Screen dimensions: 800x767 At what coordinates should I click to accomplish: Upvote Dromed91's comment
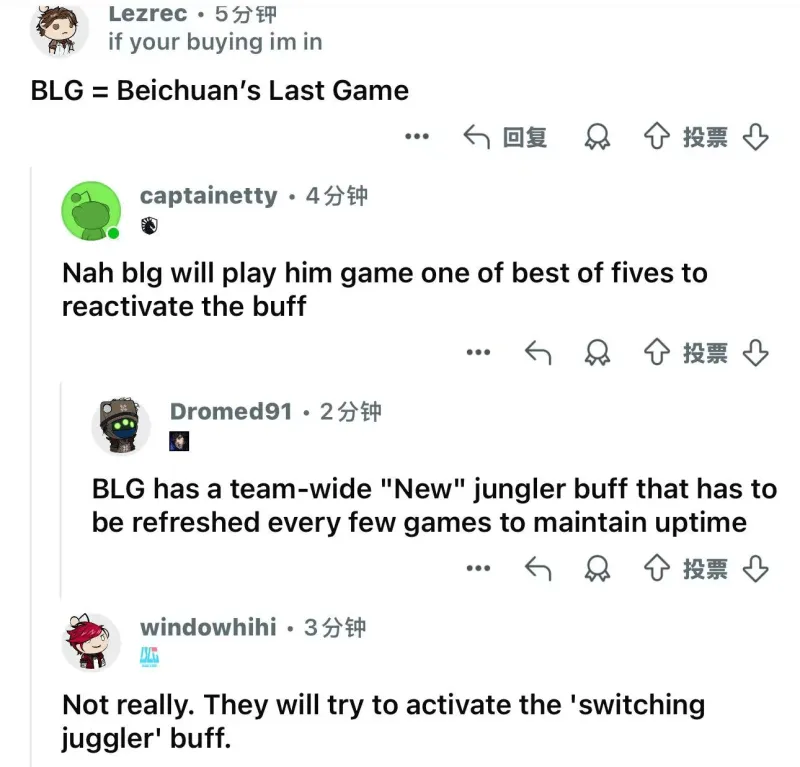click(655, 568)
